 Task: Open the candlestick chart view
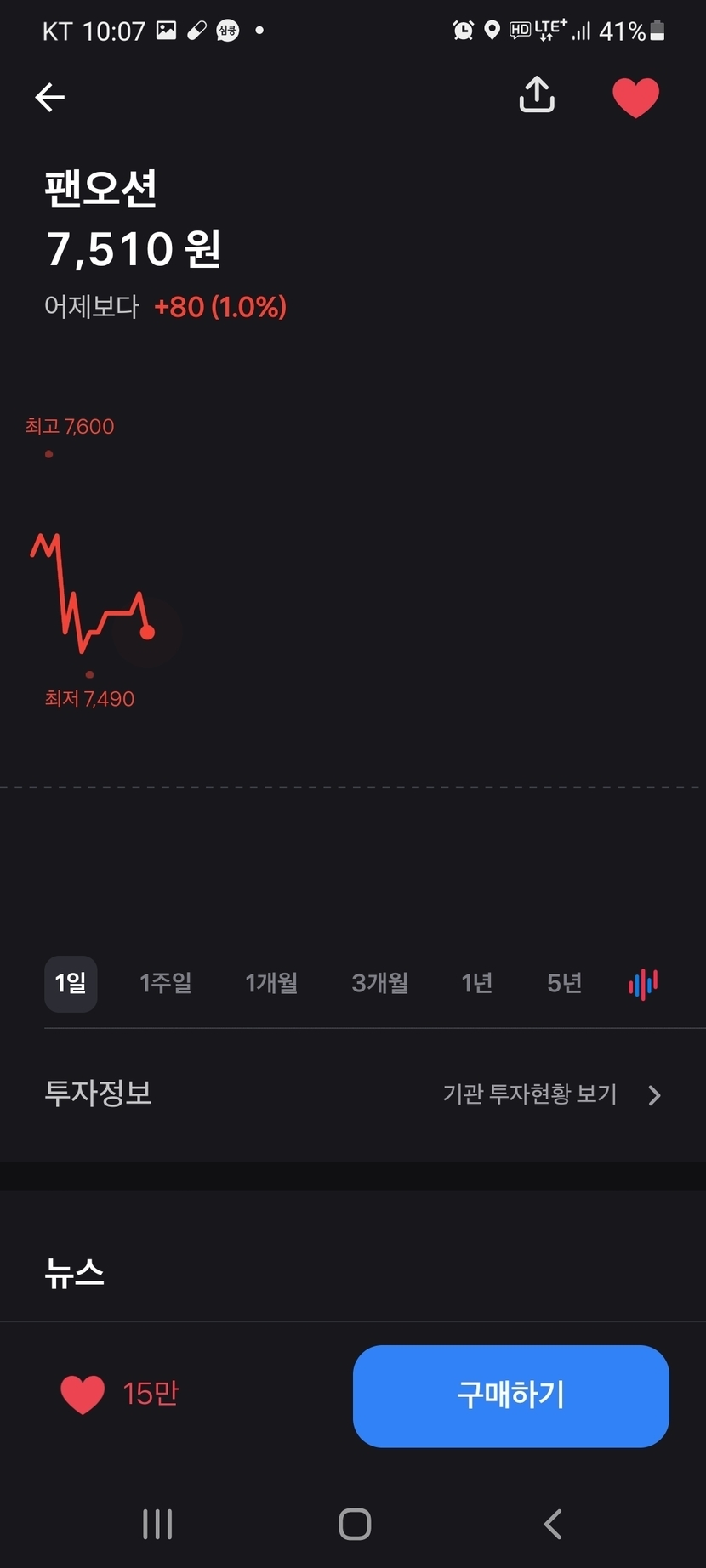643,984
